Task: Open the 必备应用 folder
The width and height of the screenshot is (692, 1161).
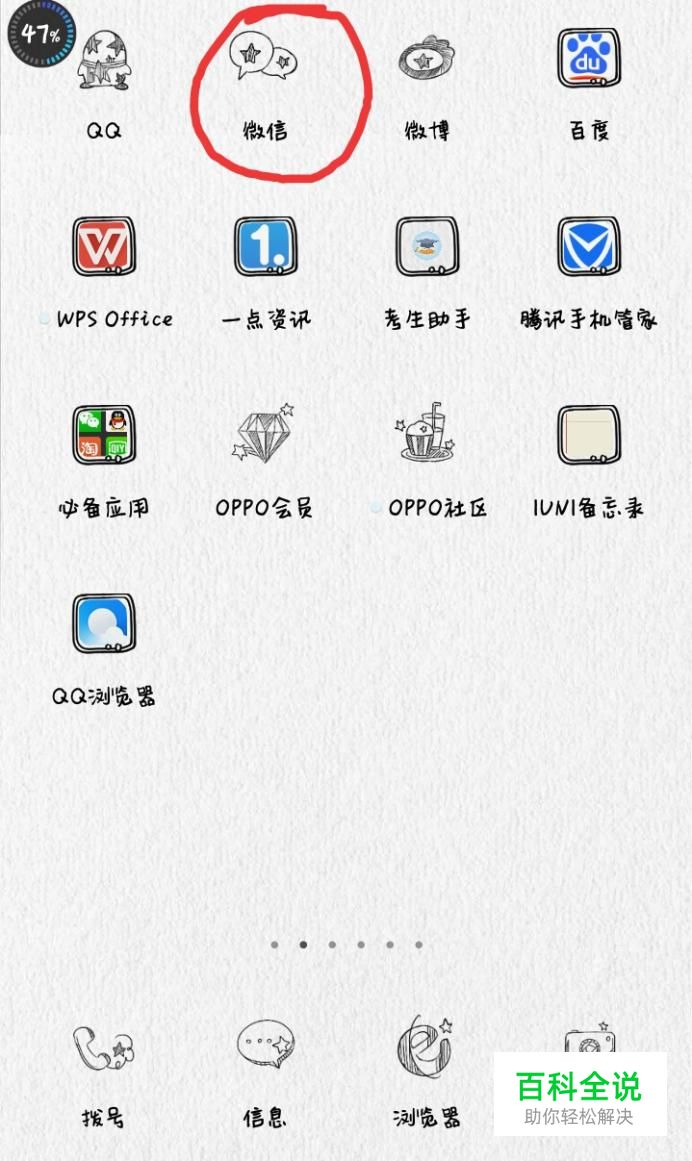Action: click(104, 435)
